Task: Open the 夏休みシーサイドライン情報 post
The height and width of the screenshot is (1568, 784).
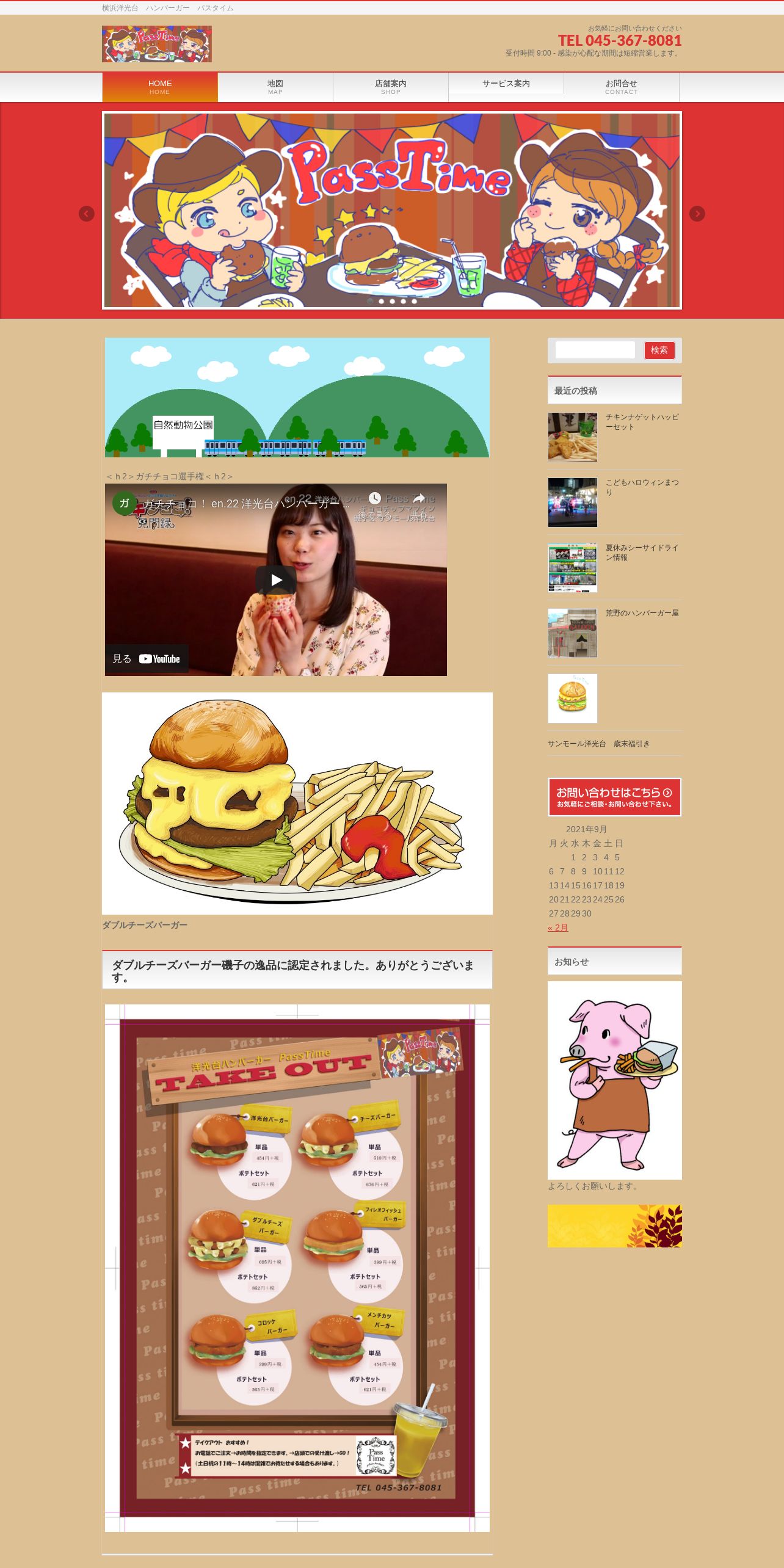Action: coord(642,553)
